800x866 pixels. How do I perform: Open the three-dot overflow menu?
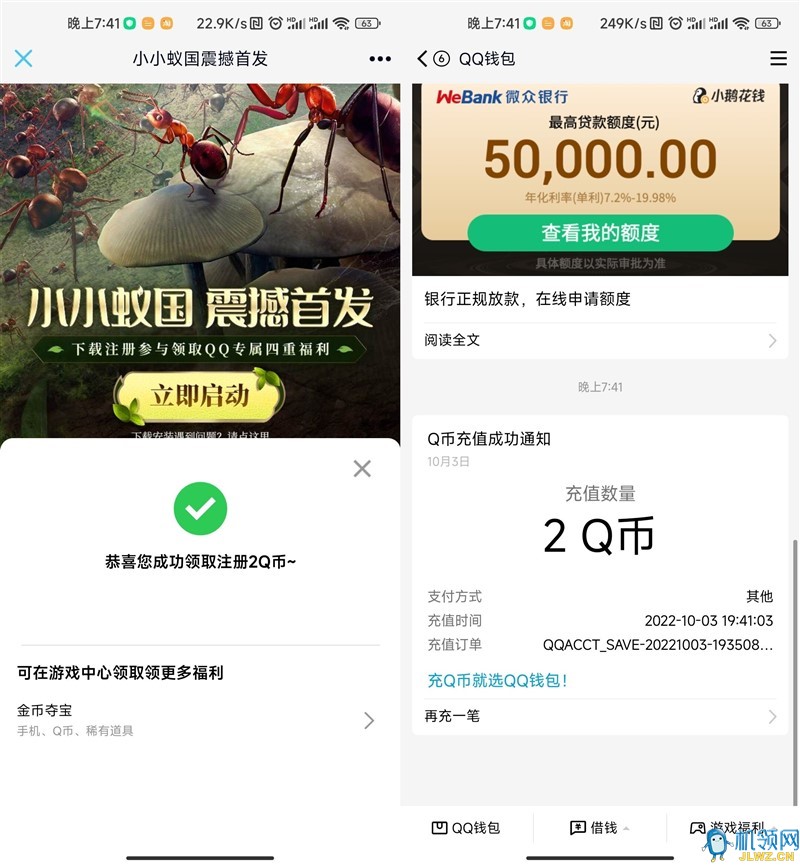[380, 59]
